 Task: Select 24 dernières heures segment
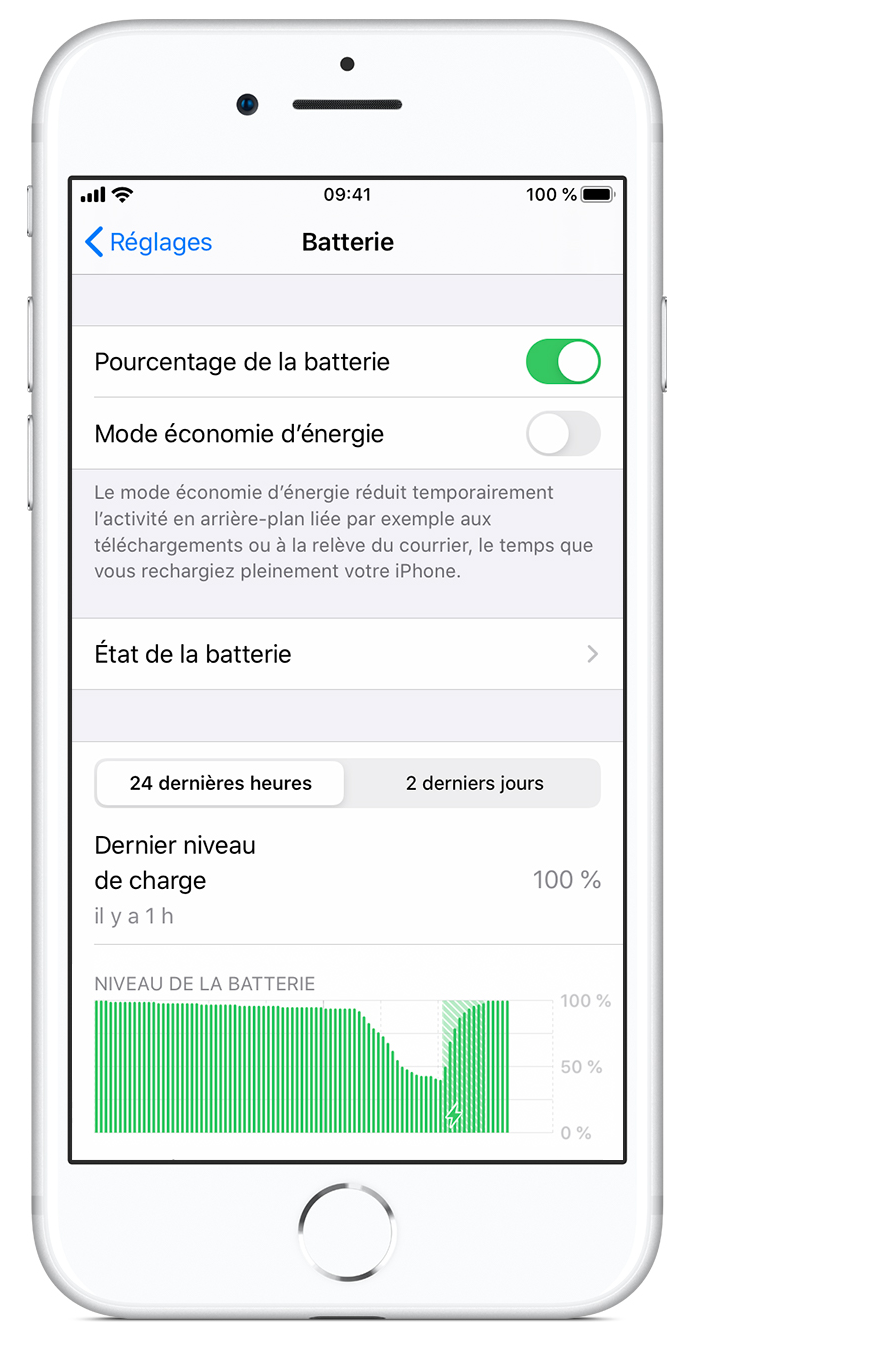[220, 783]
